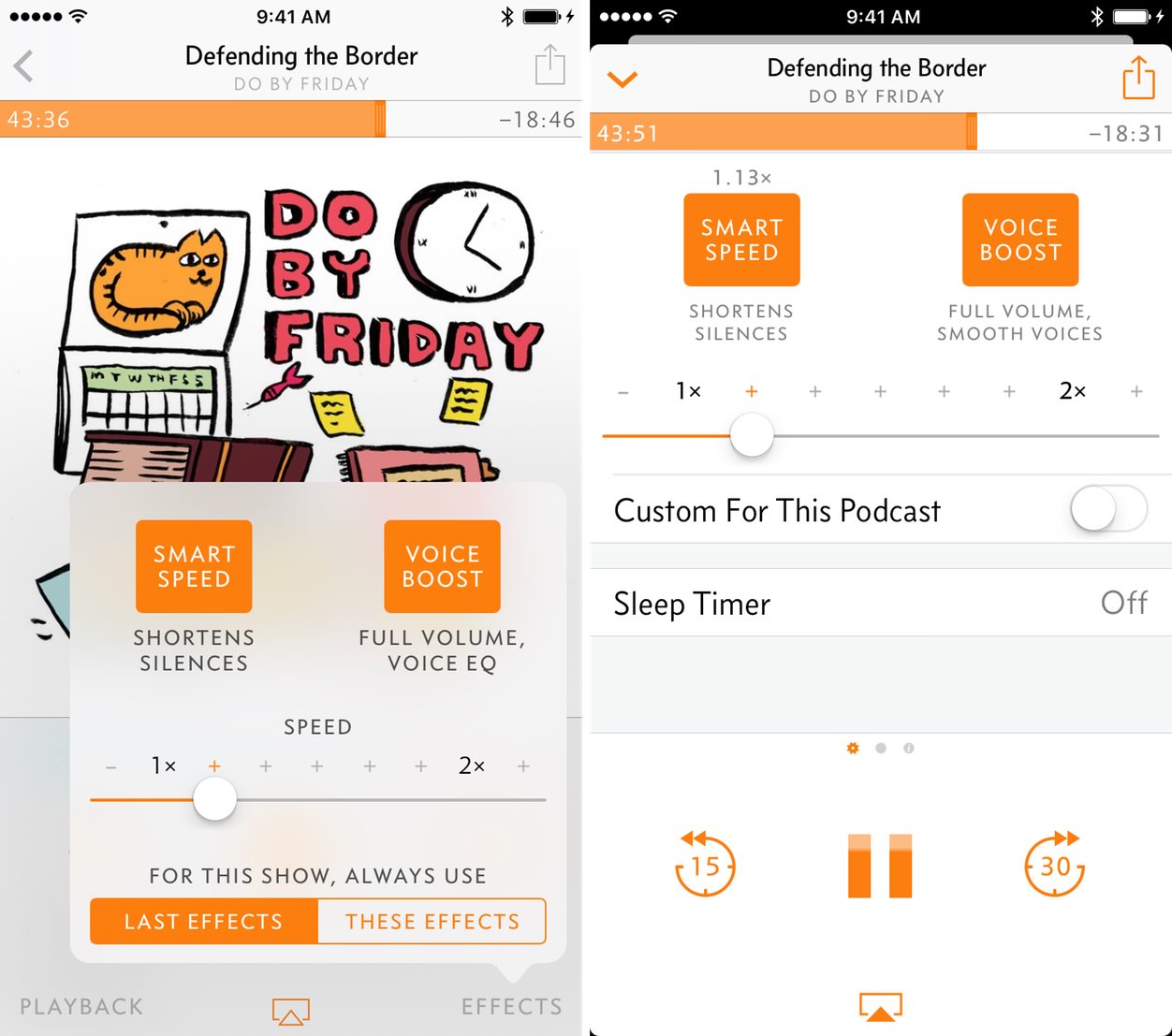Open the Sleep Timer setting
The width and height of the screenshot is (1172, 1036).
tap(880, 604)
